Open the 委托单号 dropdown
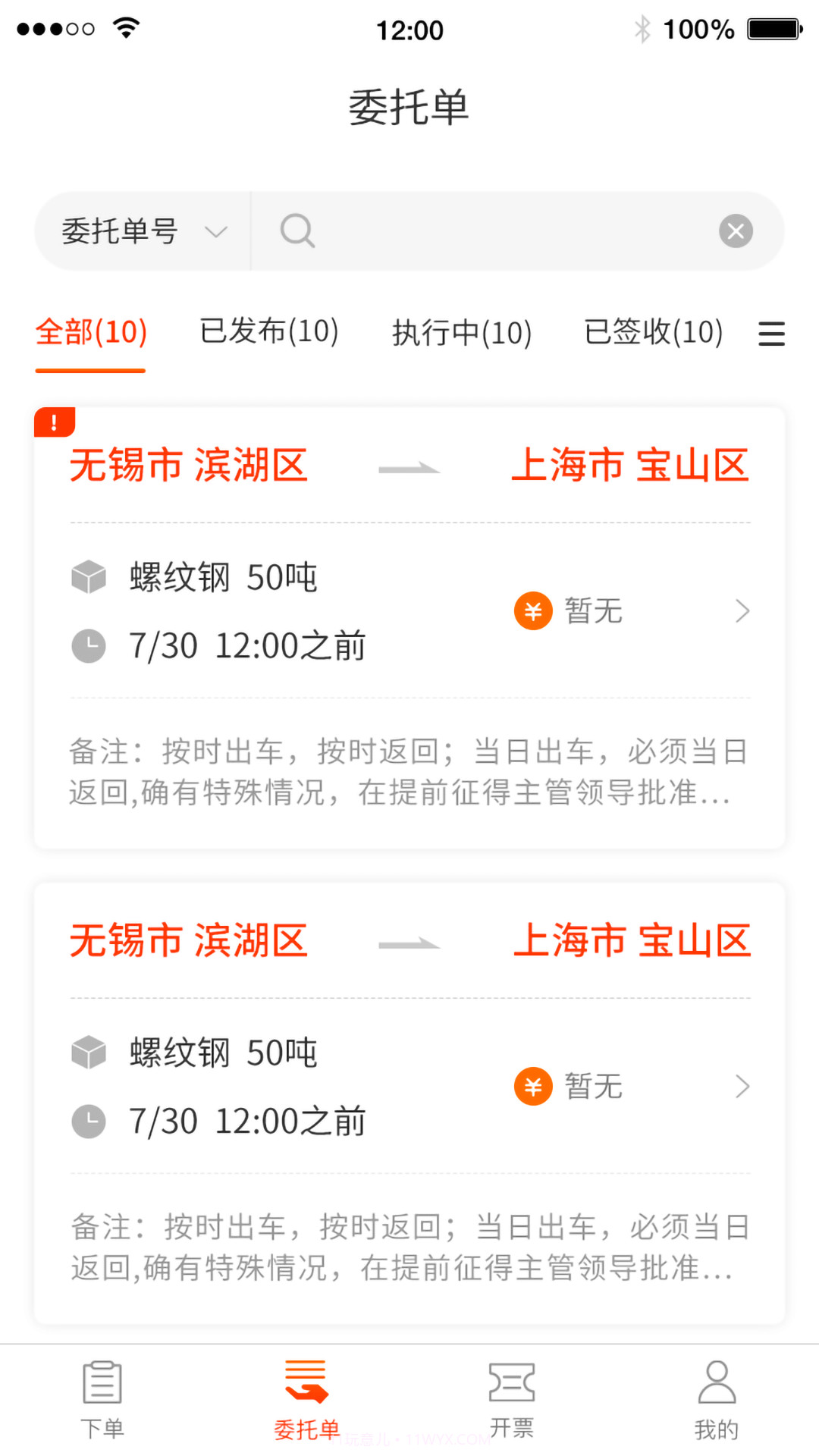 click(139, 231)
